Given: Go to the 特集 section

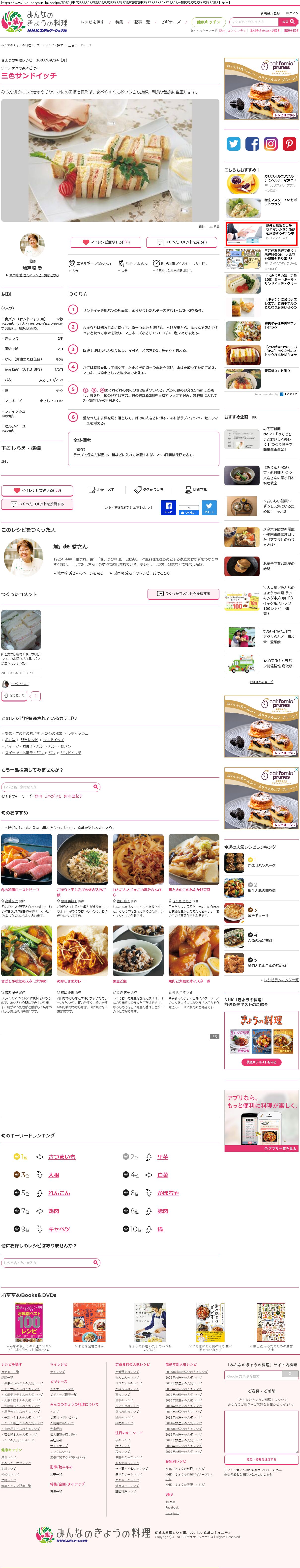Looking at the screenshot, I should click(119, 22).
